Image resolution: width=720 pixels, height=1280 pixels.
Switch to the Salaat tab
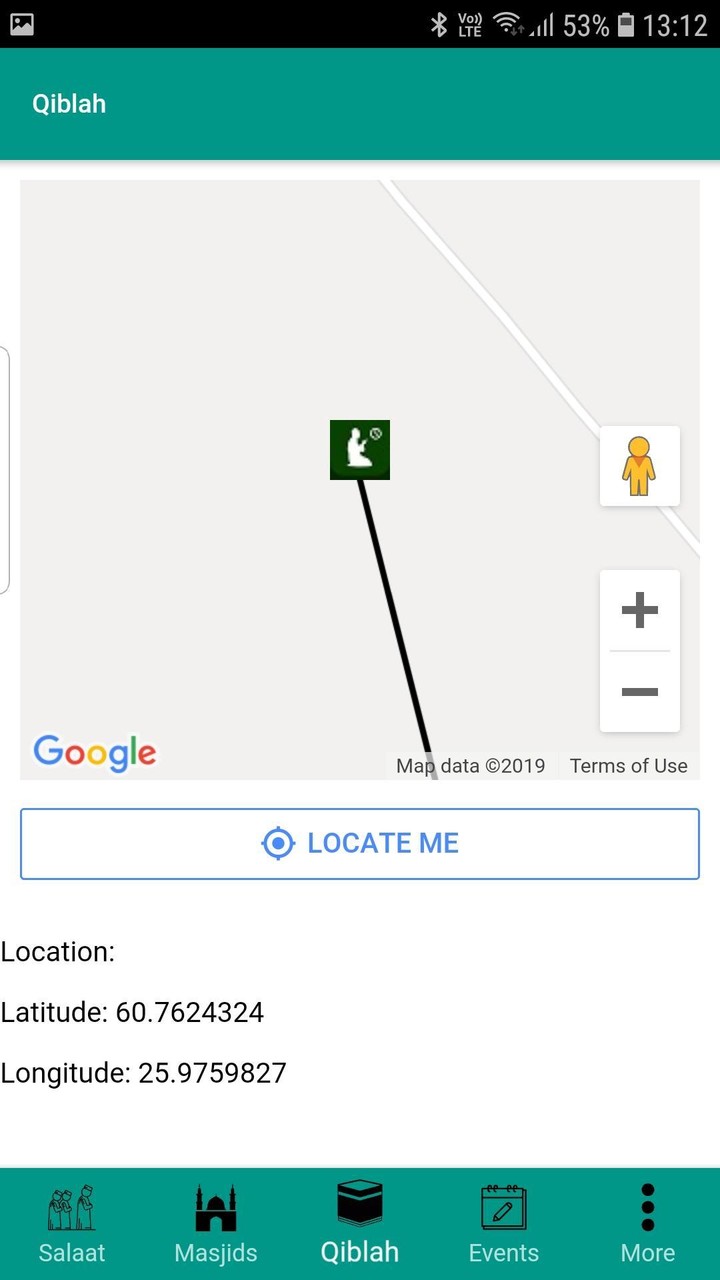coord(72,1224)
